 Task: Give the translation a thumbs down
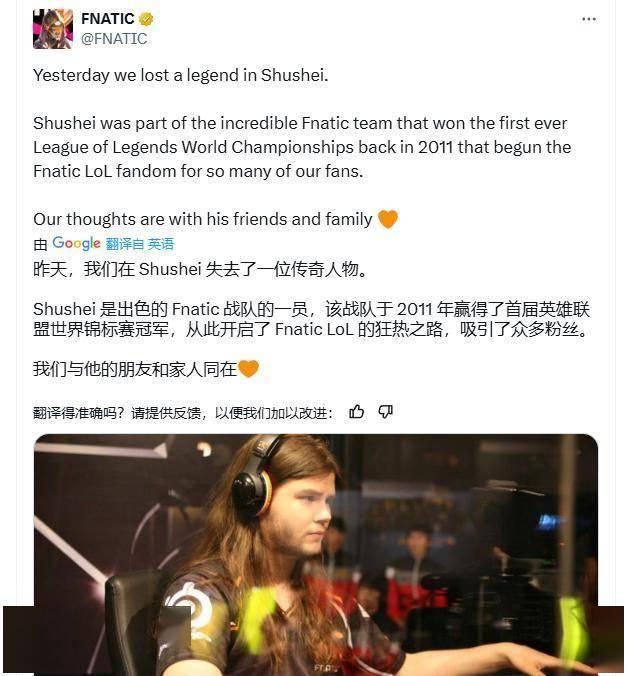pos(386,412)
